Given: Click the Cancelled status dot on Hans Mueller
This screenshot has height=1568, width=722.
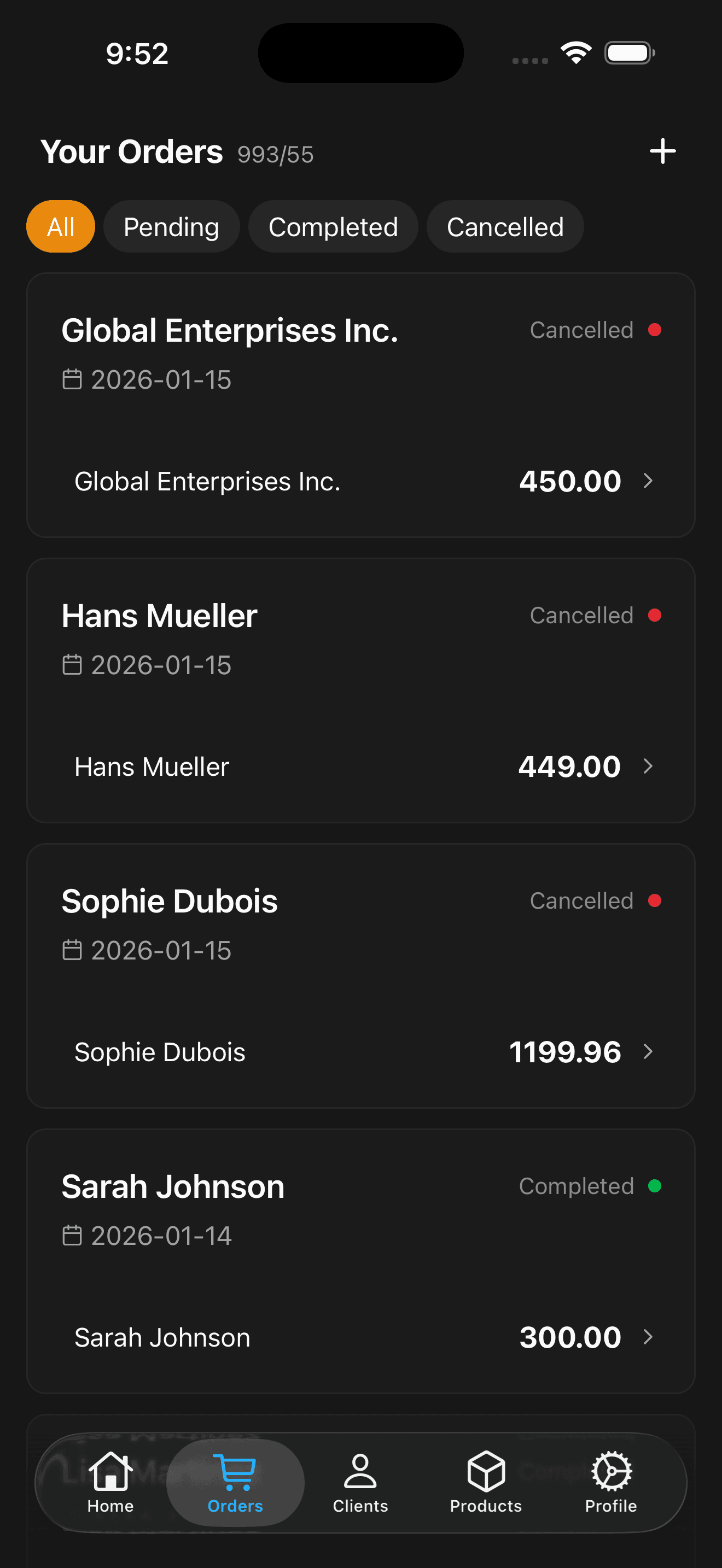Looking at the screenshot, I should [656, 615].
